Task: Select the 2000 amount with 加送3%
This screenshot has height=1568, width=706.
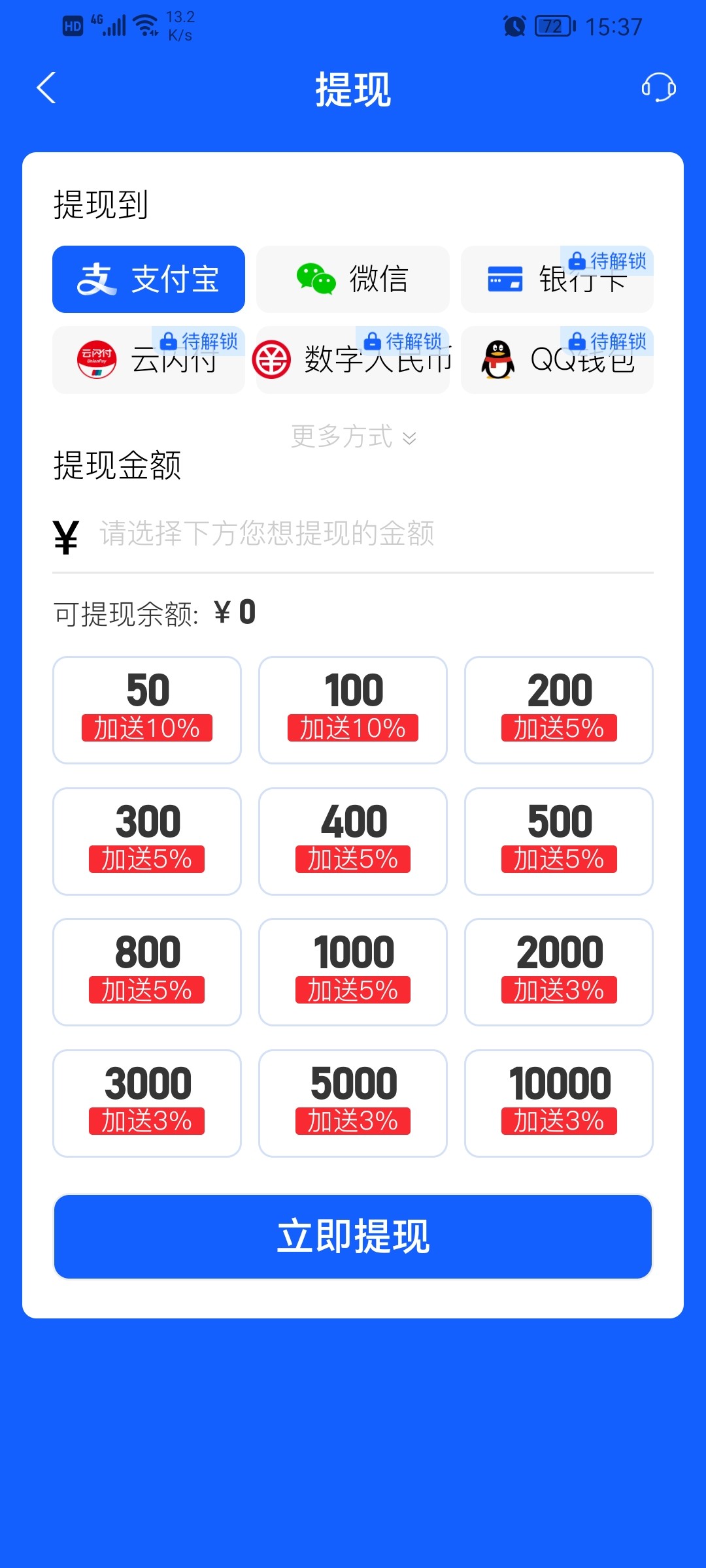Action: (559, 972)
